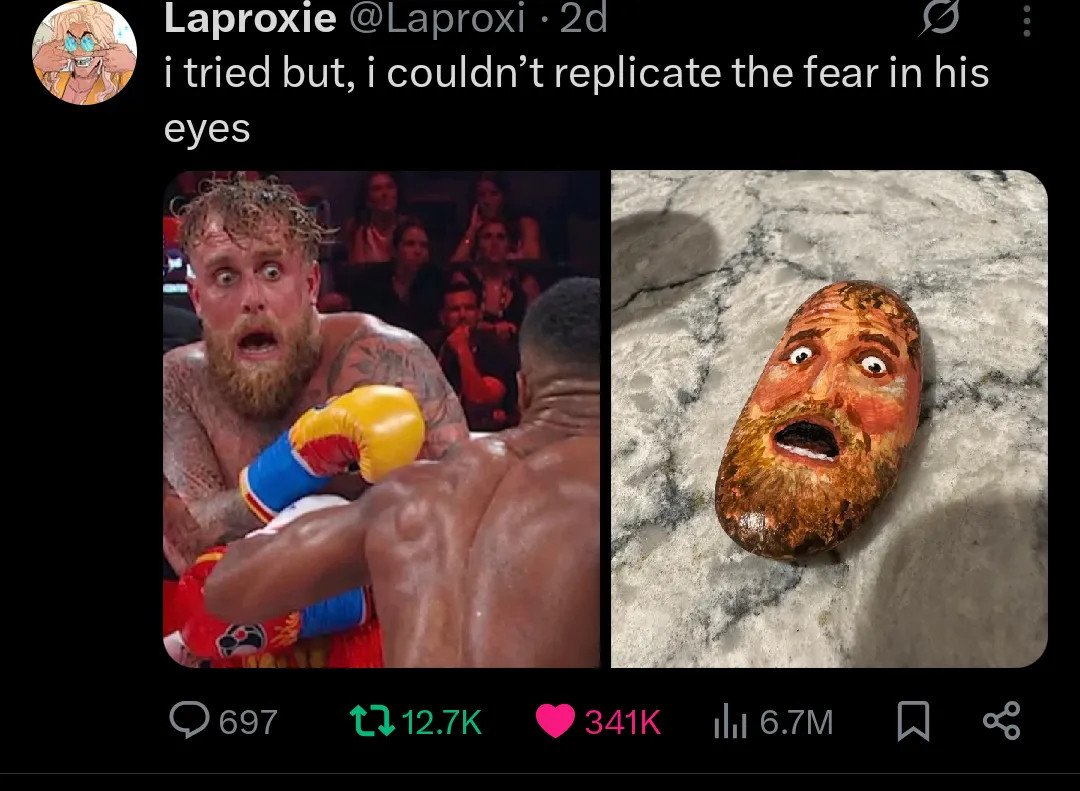Bookmark Laproxie's post
The width and height of the screenshot is (1080, 791).
pos(911,721)
